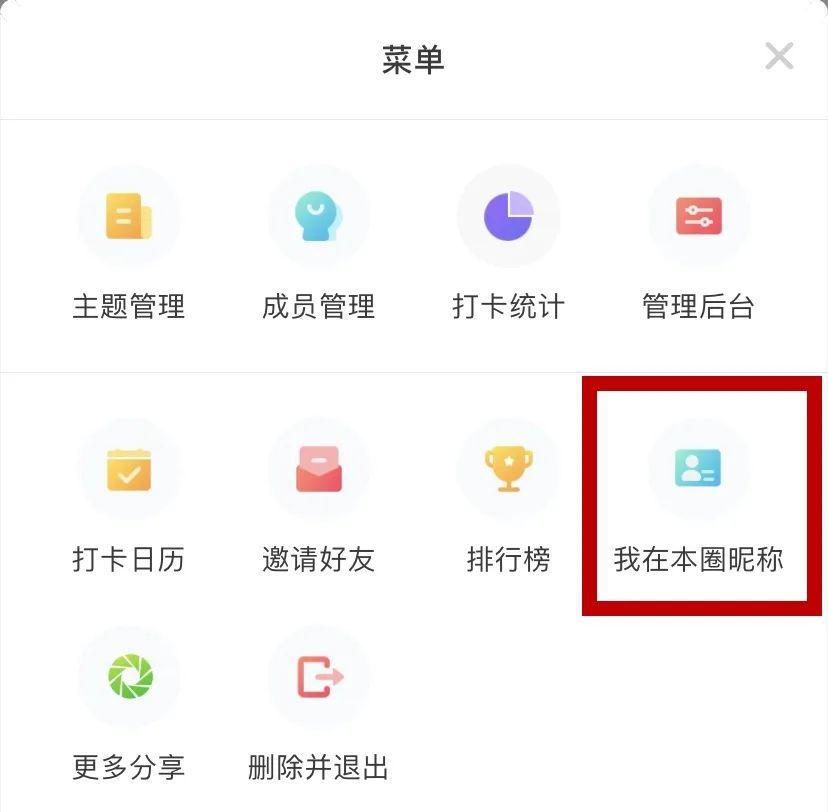Viewport: 828px width, 812px height.
Task: Show the 排行榜 leaderboard
Action: [508, 497]
